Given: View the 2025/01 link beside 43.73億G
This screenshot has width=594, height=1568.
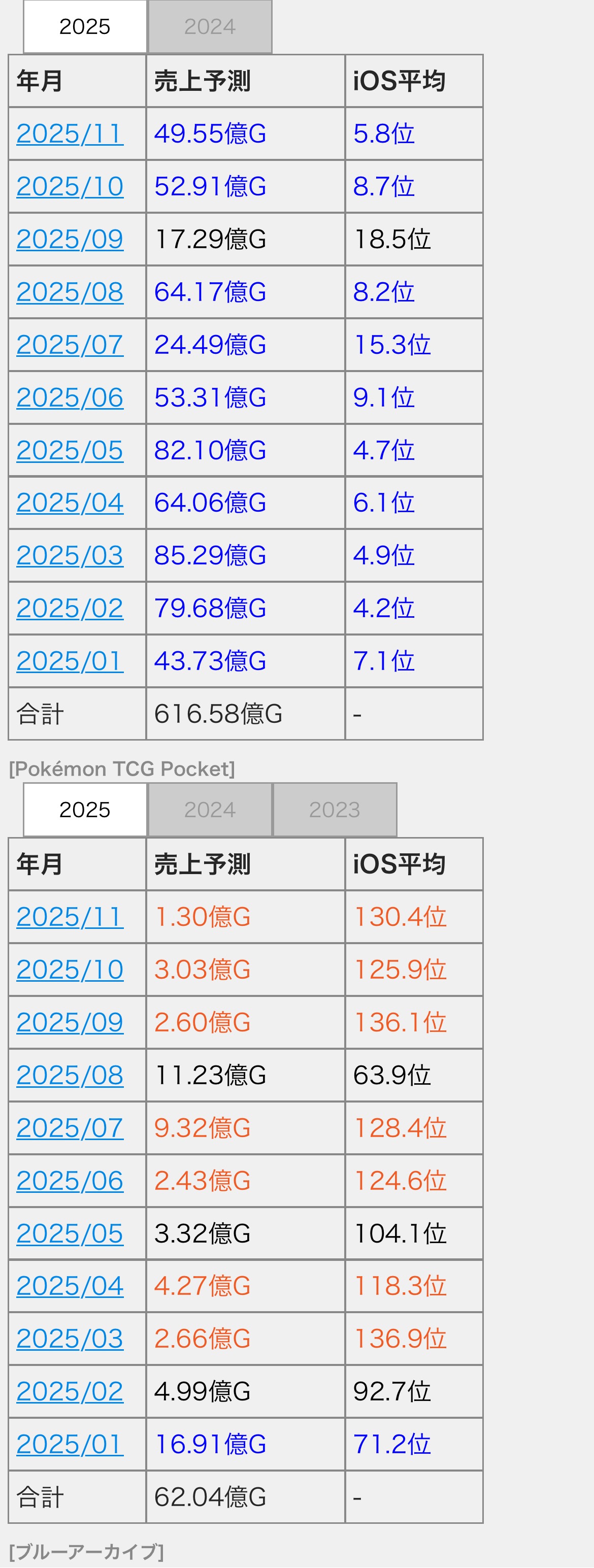Looking at the screenshot, I should point(70,661).
